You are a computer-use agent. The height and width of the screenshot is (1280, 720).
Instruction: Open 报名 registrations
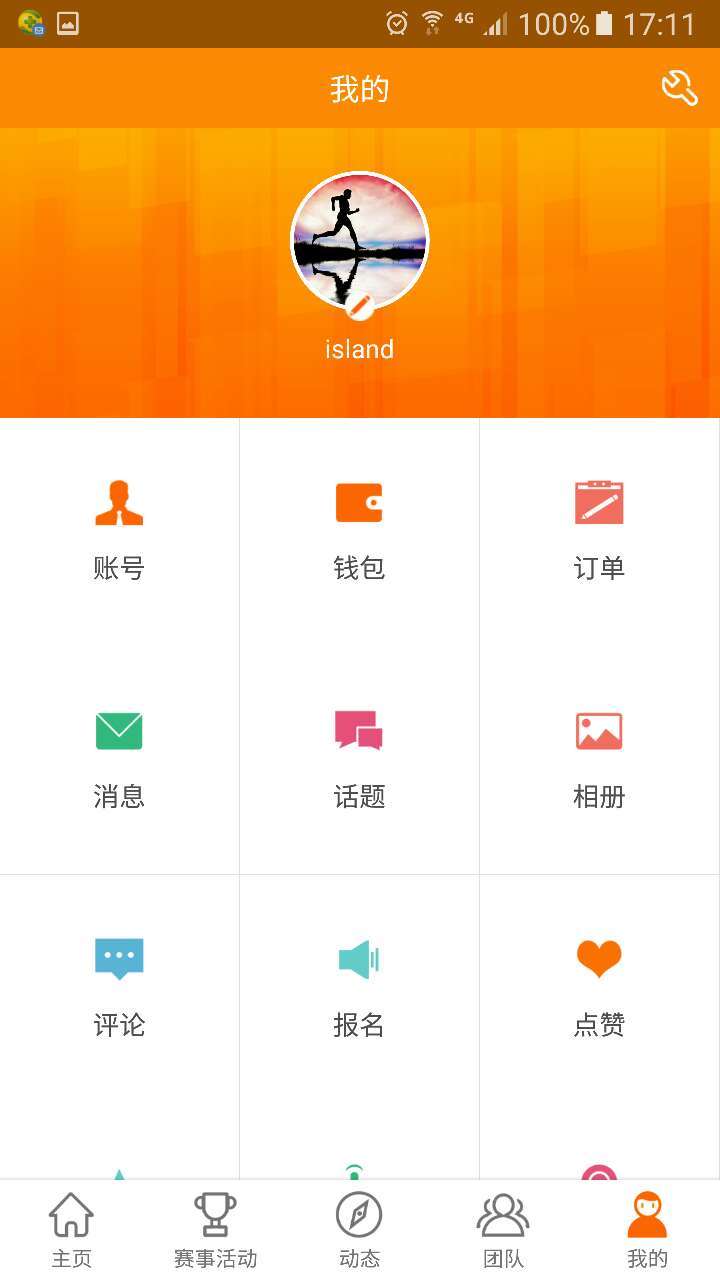click(x=359, y=988)
